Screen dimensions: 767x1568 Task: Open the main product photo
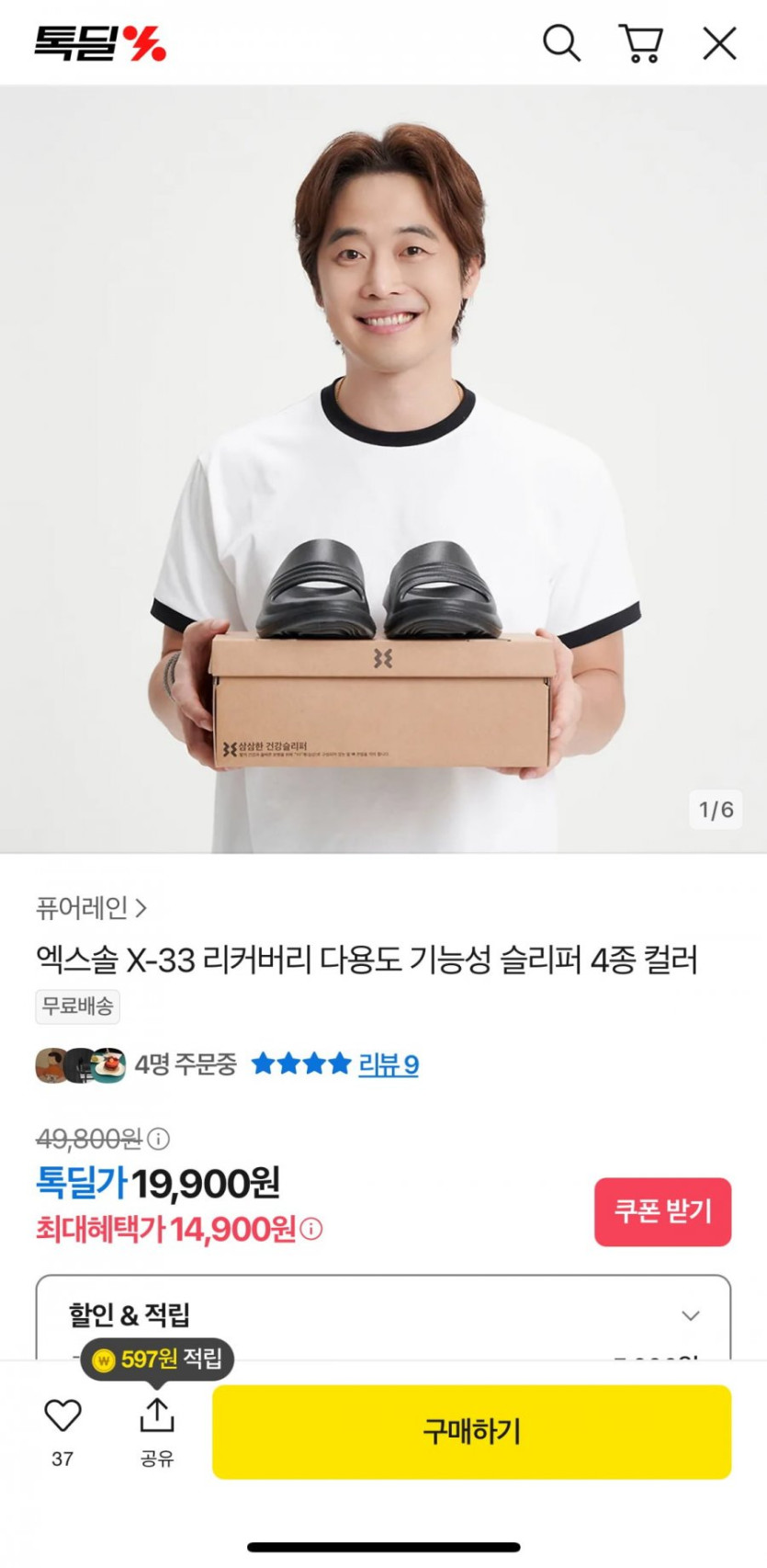[383, 469]
